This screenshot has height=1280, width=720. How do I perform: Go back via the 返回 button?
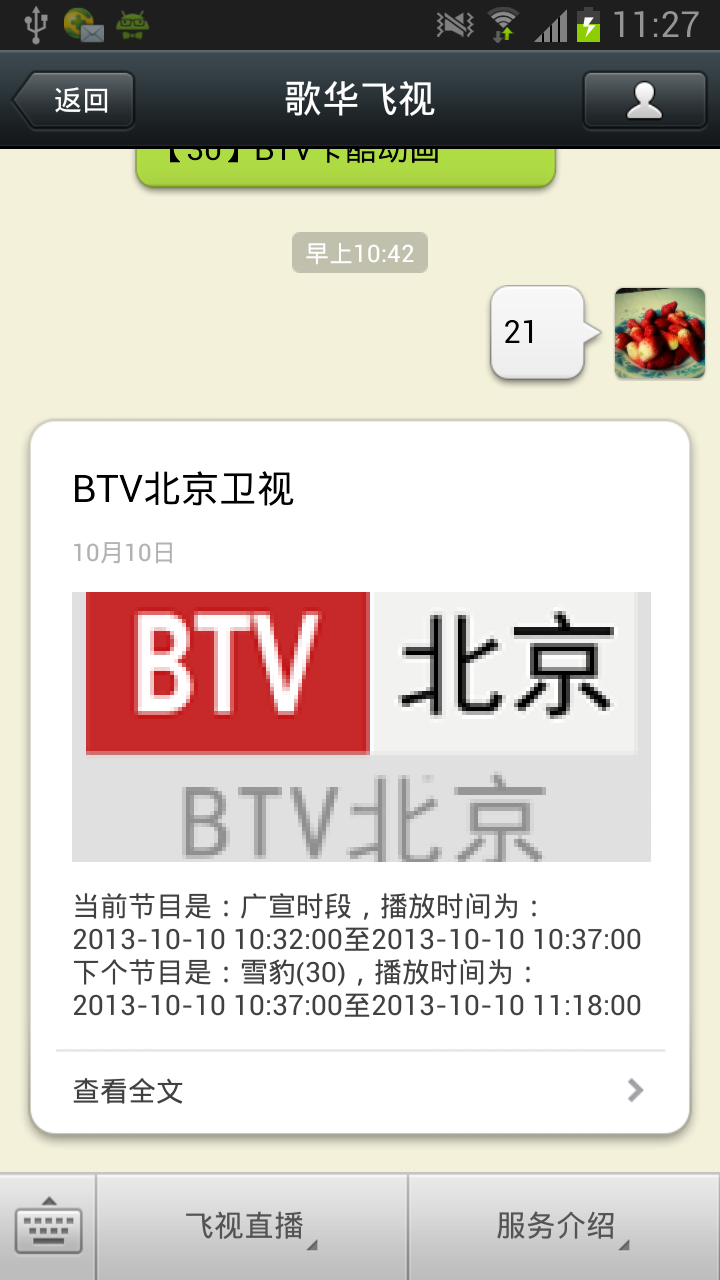(75, 101)
